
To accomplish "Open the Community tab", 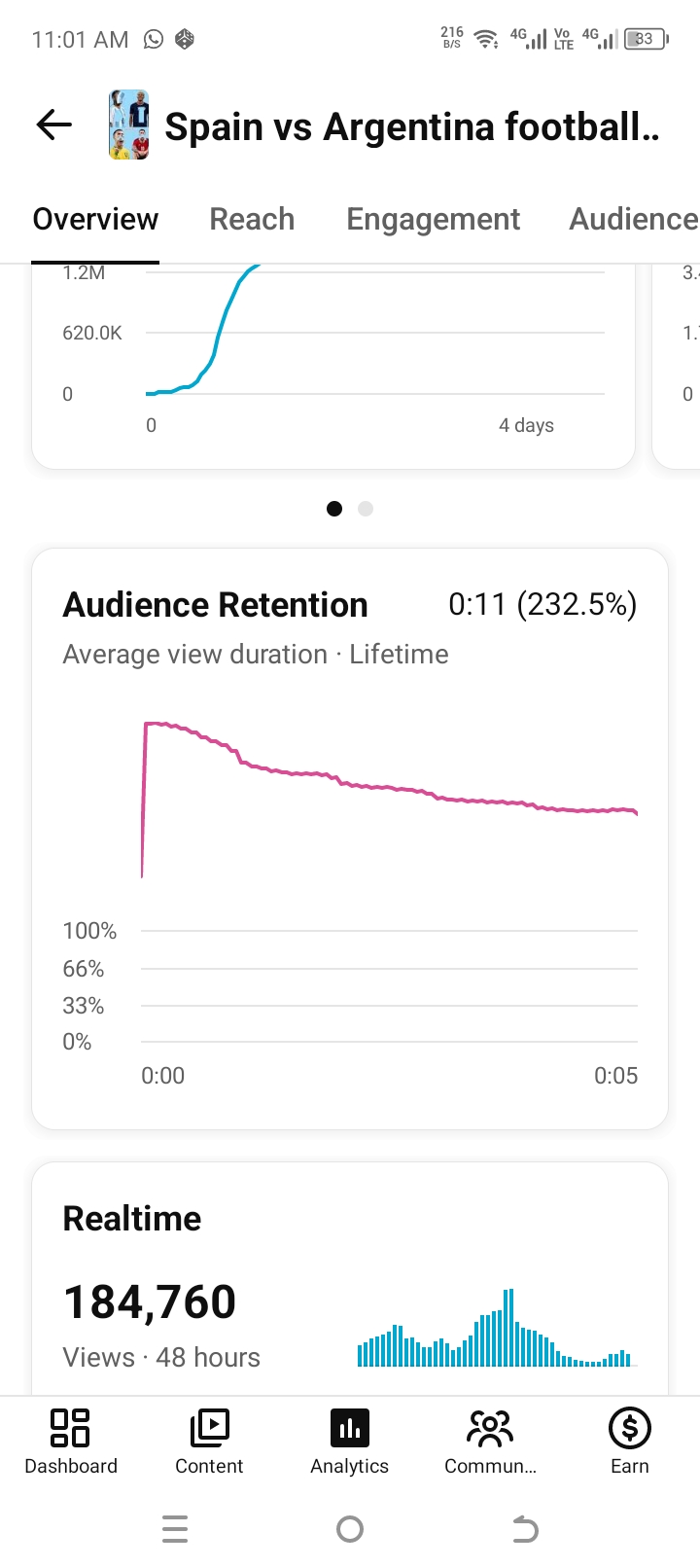I will click(490, 1443).
